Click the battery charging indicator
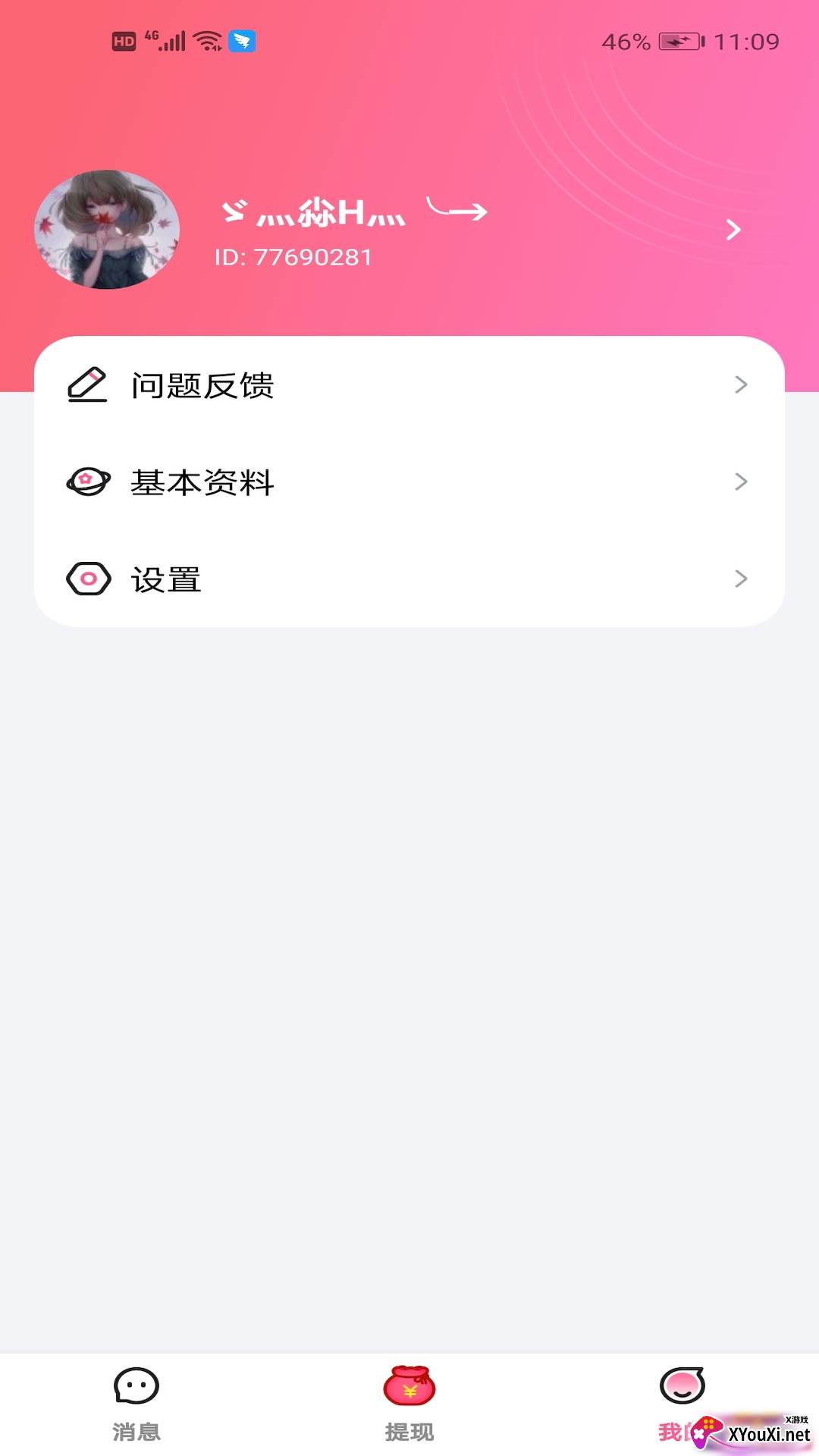 point(677,42)
